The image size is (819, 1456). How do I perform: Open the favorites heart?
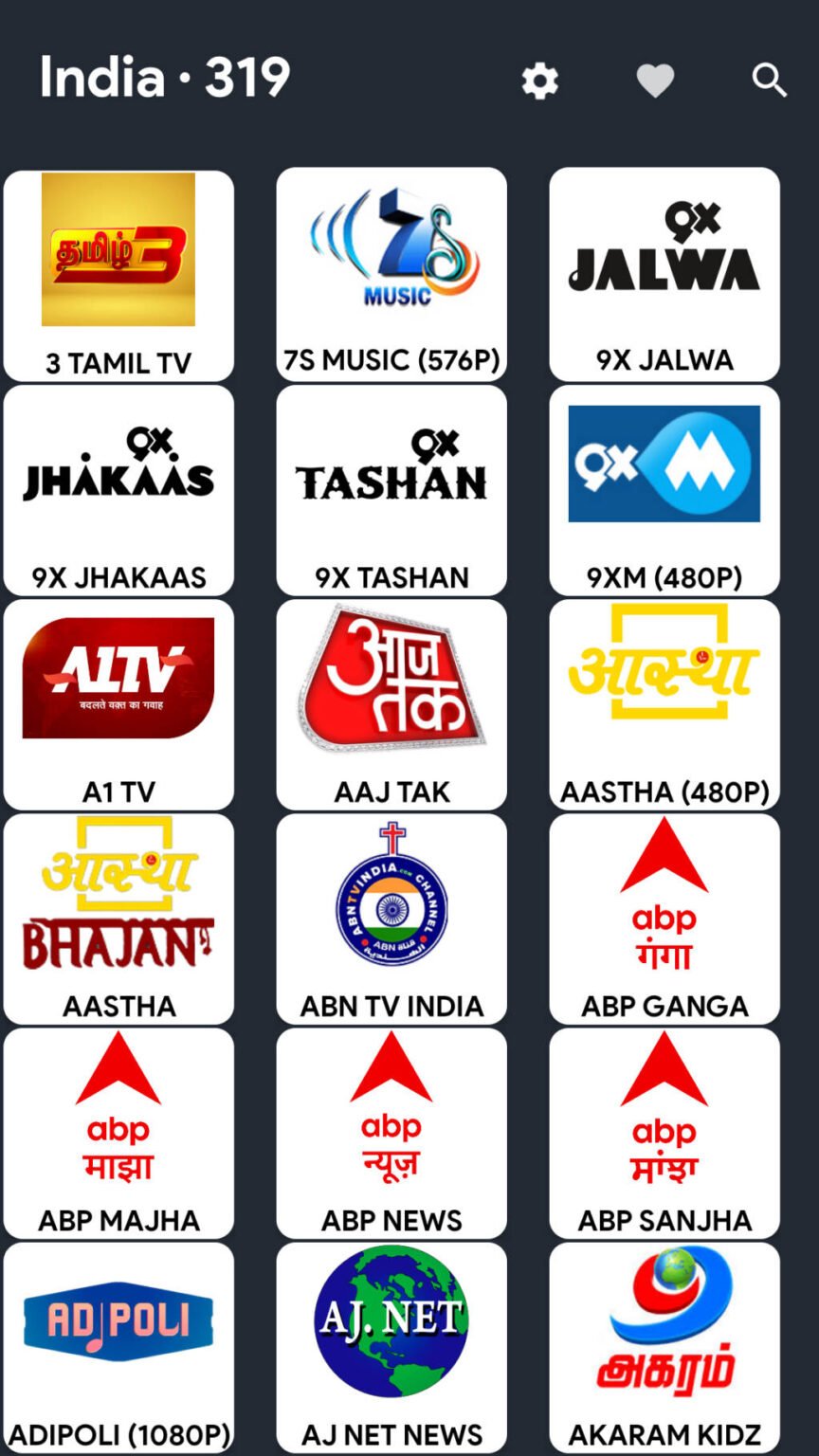click(655, 82)
